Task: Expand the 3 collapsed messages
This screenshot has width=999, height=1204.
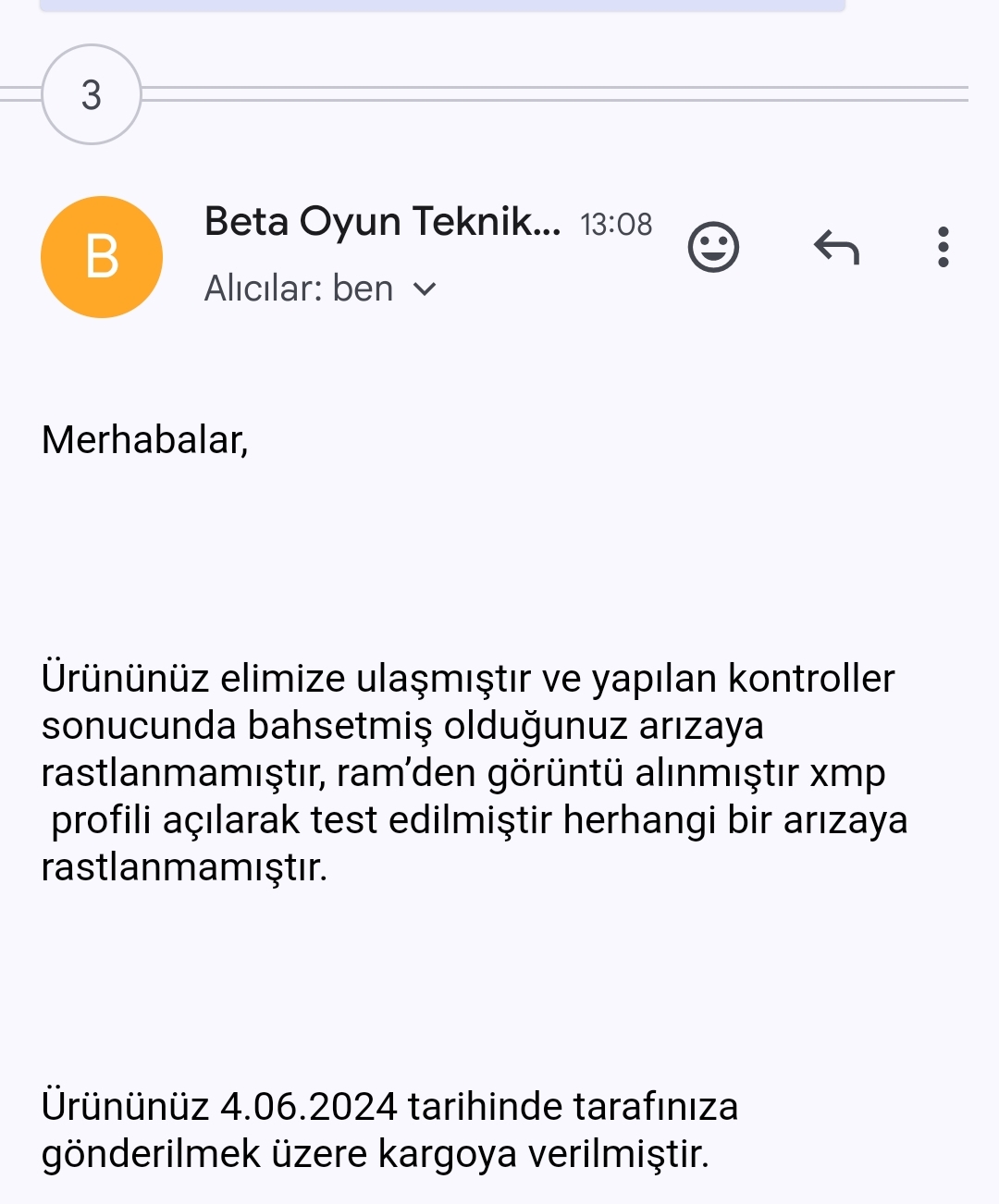Action: click(91, 94)
